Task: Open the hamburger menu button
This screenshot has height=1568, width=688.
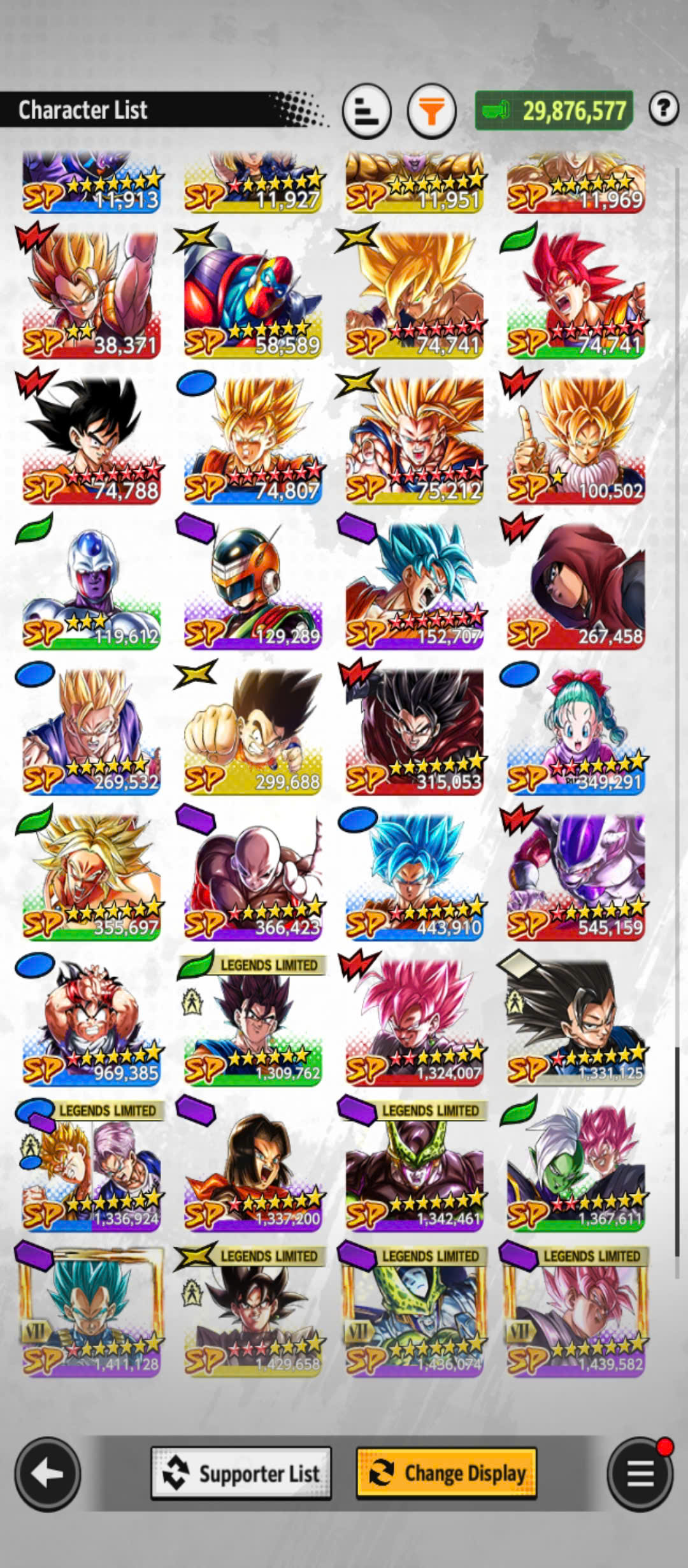Action: click(x=640, y=1474)
